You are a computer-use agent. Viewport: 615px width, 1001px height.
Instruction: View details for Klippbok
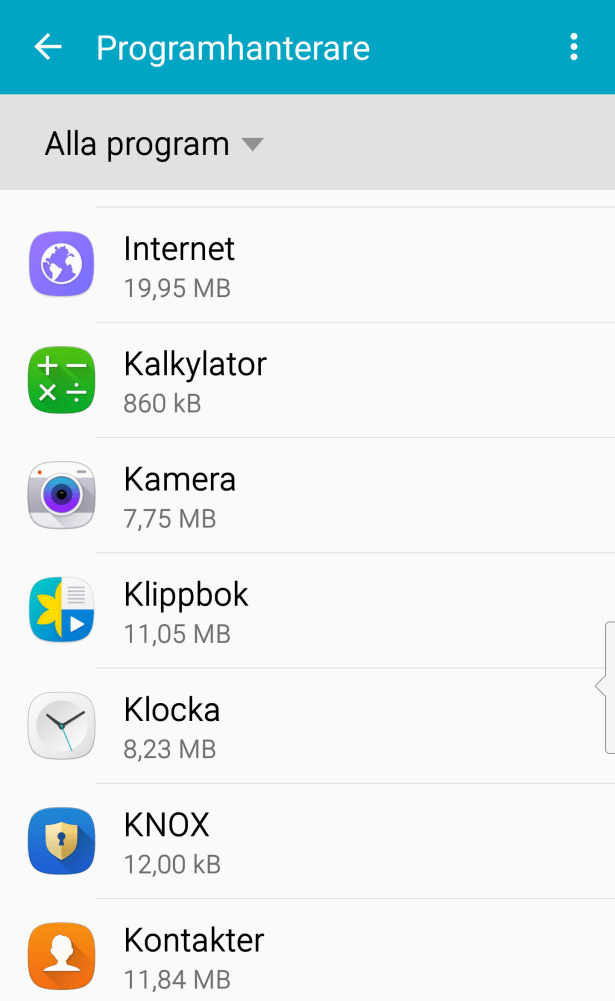307,610
